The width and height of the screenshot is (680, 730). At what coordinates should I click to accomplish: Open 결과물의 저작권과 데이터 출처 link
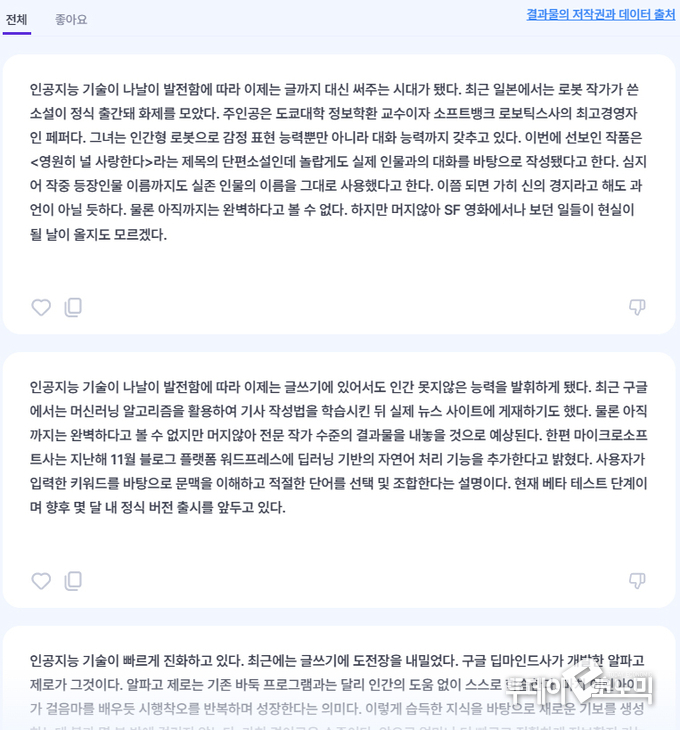pyautogui.click(x=601, y=15)
